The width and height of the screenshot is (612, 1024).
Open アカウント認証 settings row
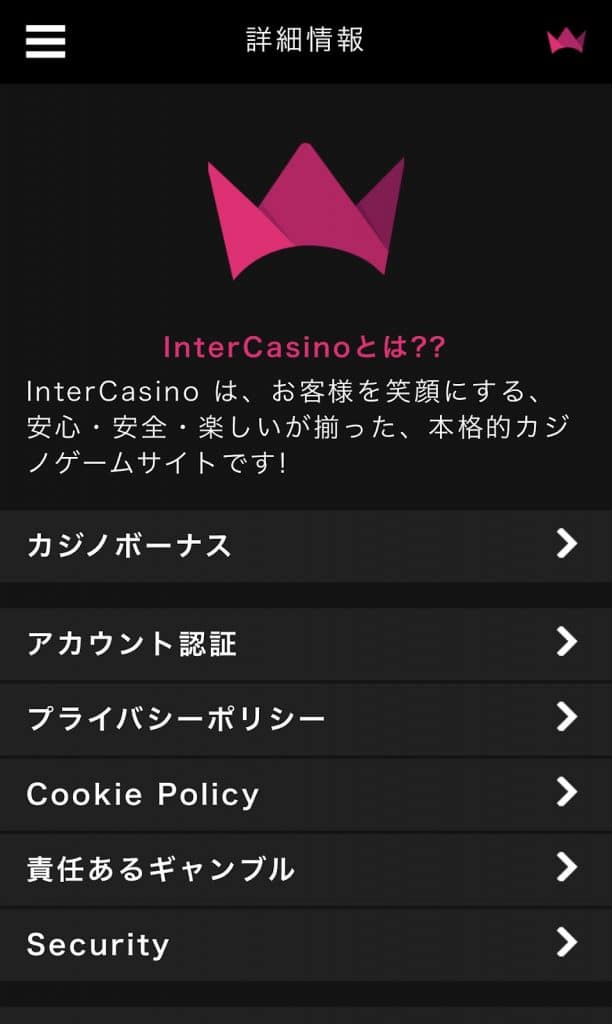point(305,644)
